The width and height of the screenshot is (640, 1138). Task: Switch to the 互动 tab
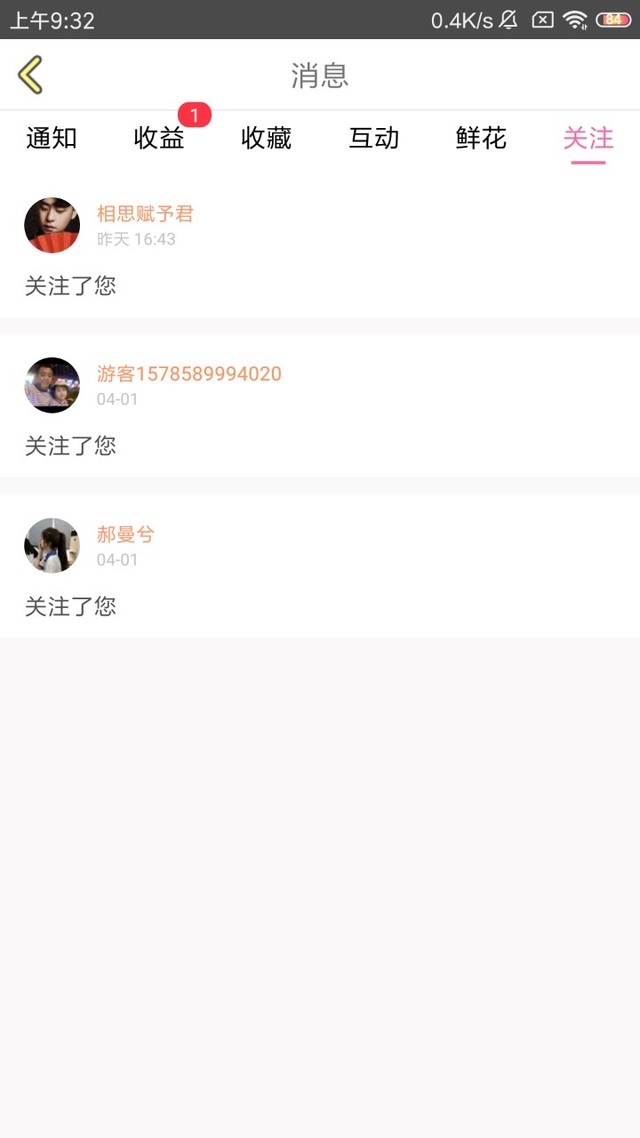point(374,139)
